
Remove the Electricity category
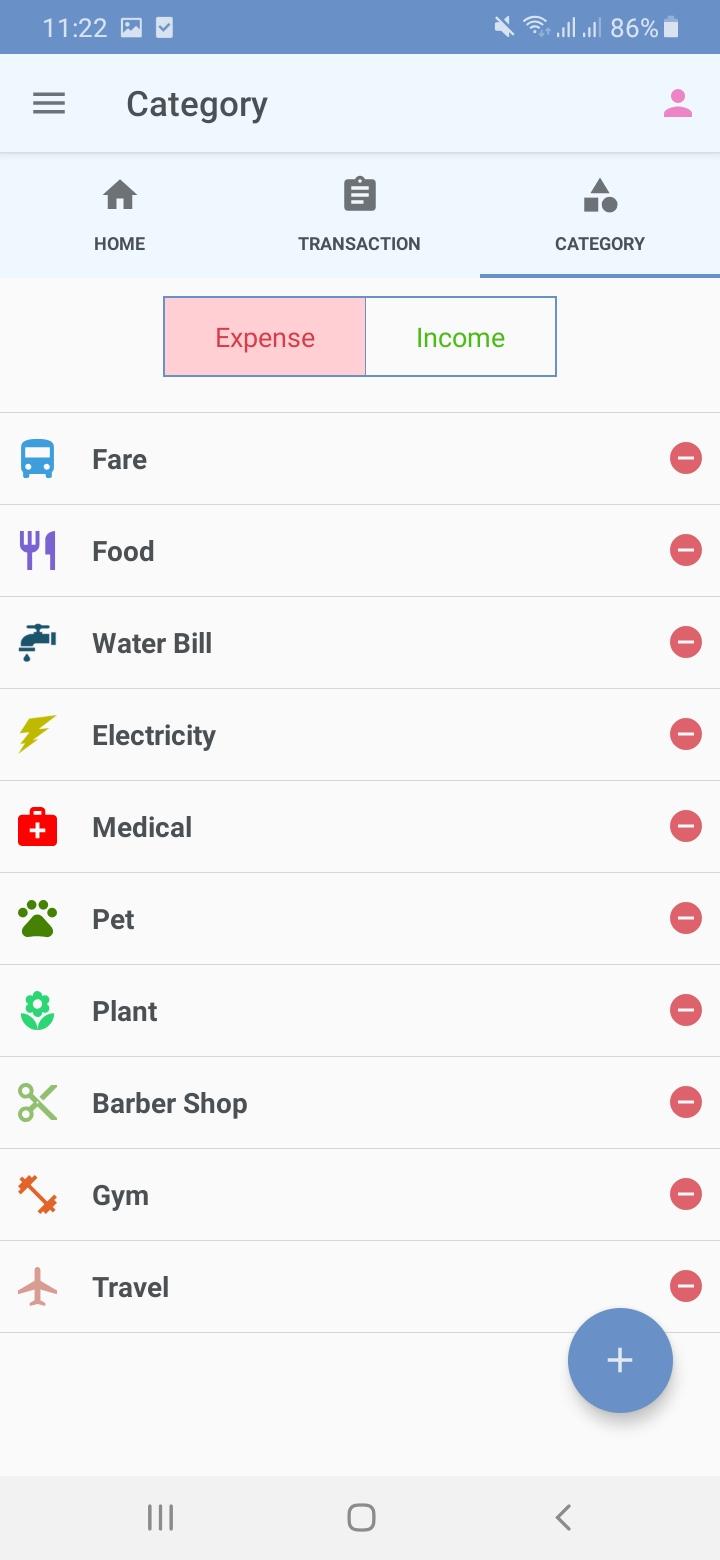point(686,734)
